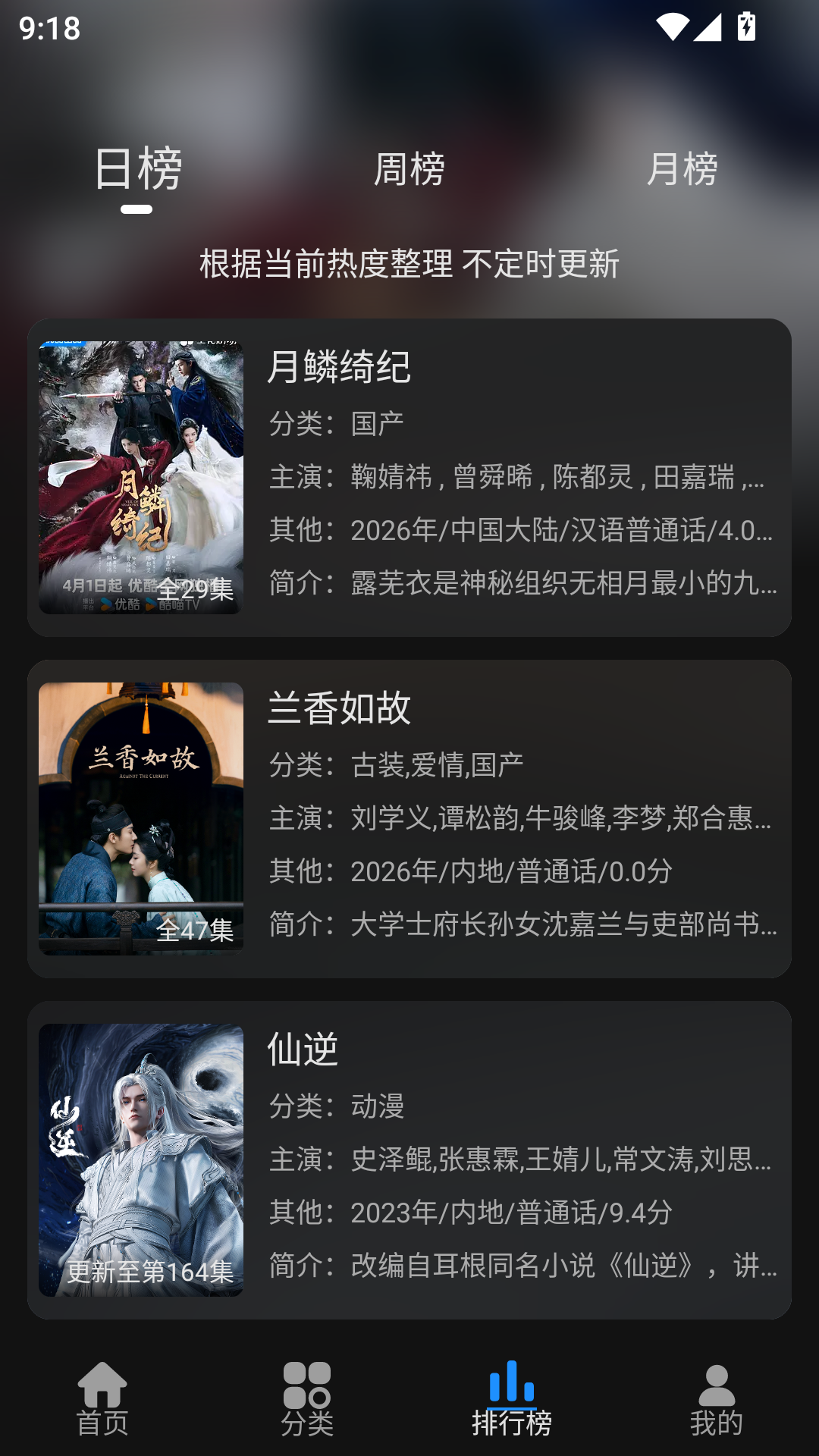Select the 日榜 daily ranking tab
Image resolution: width=819 pixels, height=1456 pixels.
(x=137, y=168)
